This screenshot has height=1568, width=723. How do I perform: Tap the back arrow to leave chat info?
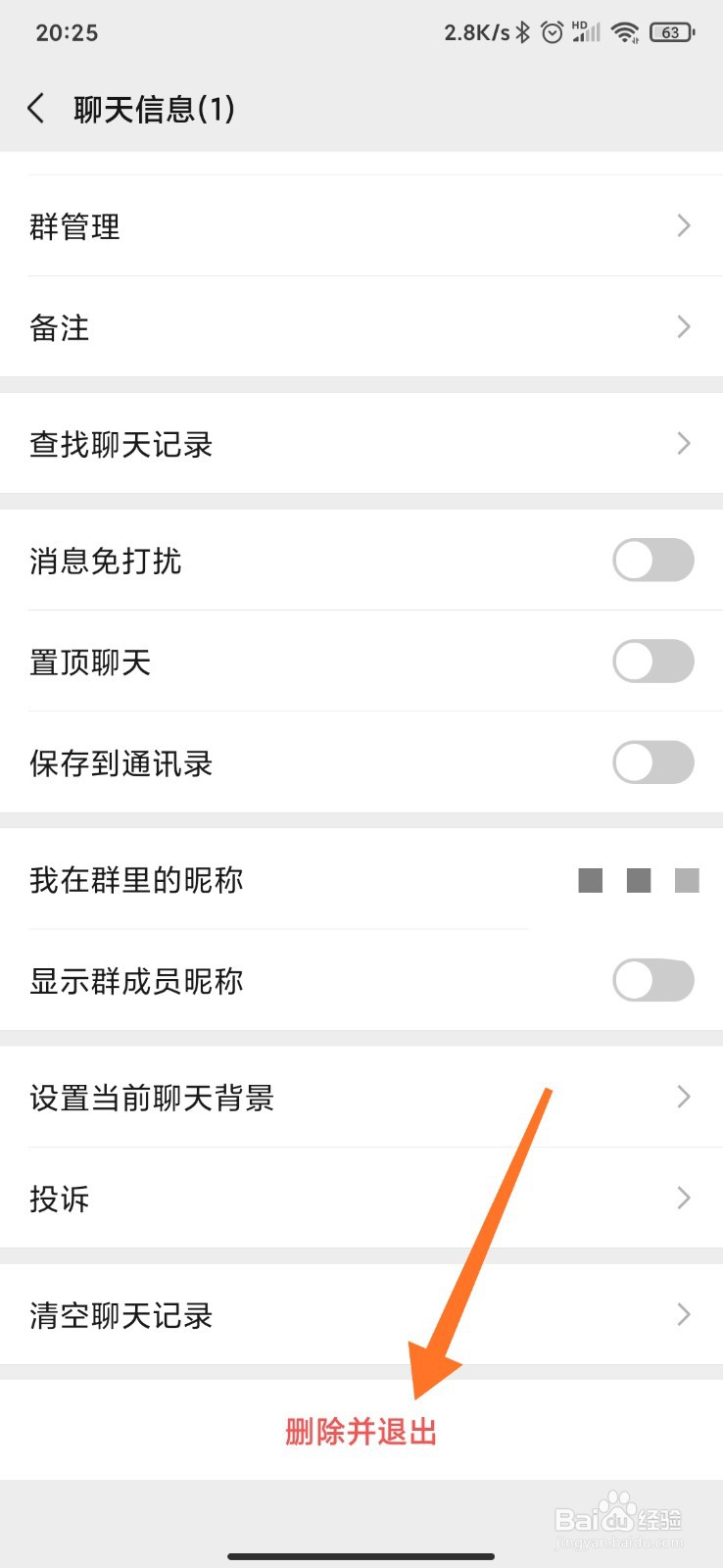coord(36,109)
